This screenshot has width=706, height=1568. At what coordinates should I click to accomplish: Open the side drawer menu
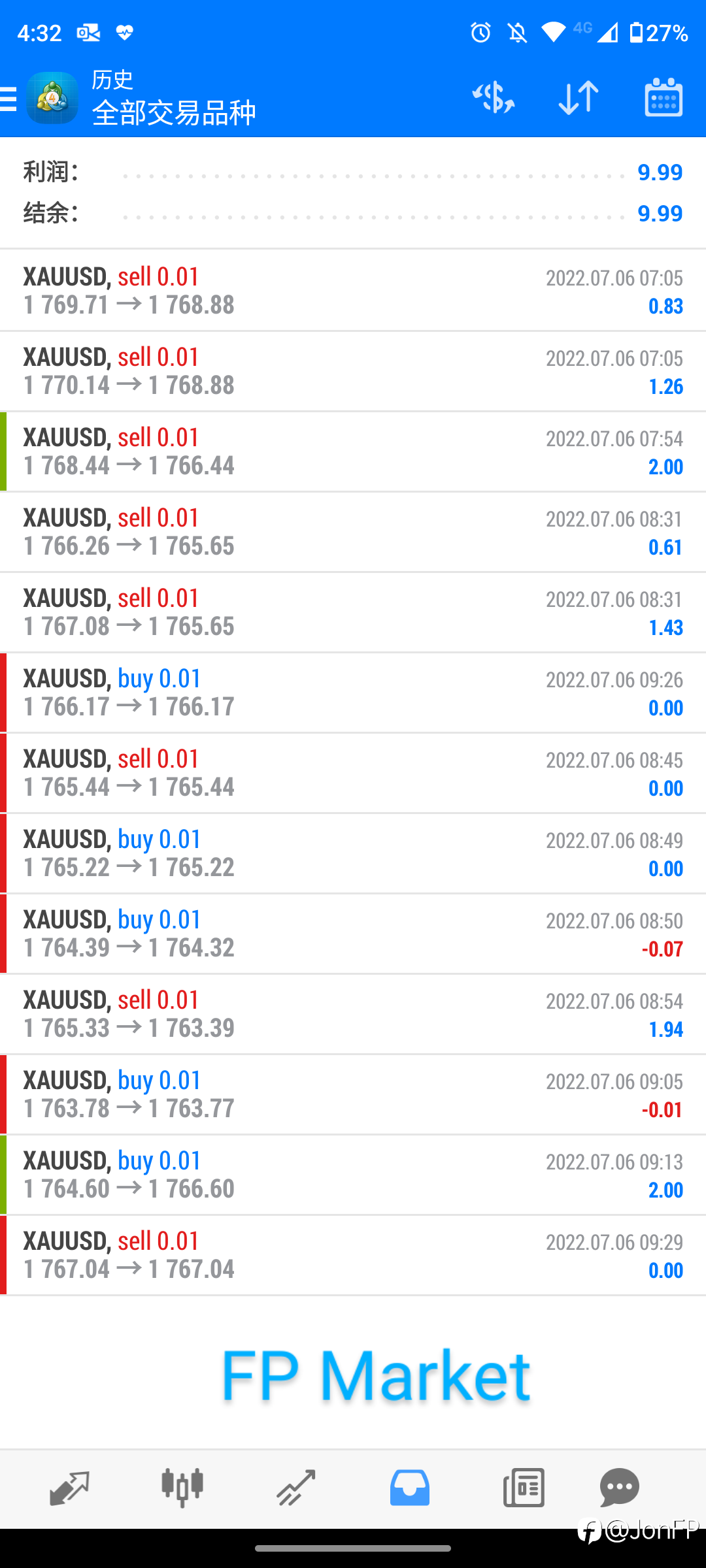click(x=8, y=99)
